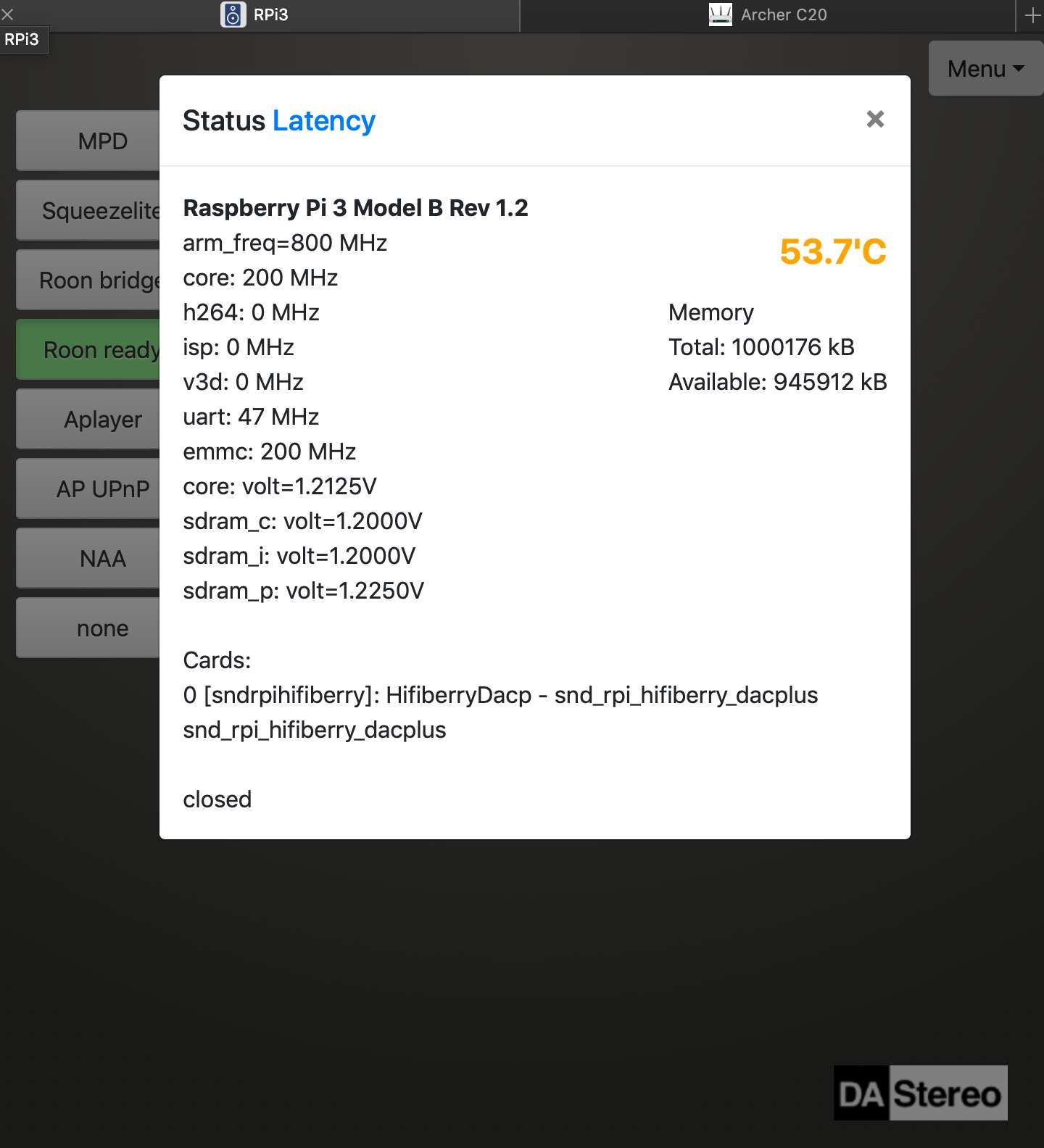Open the Menu dropdown
Image resolution: width=1044 pixels, height=1148 pixels.
click(x=985, y=69)
